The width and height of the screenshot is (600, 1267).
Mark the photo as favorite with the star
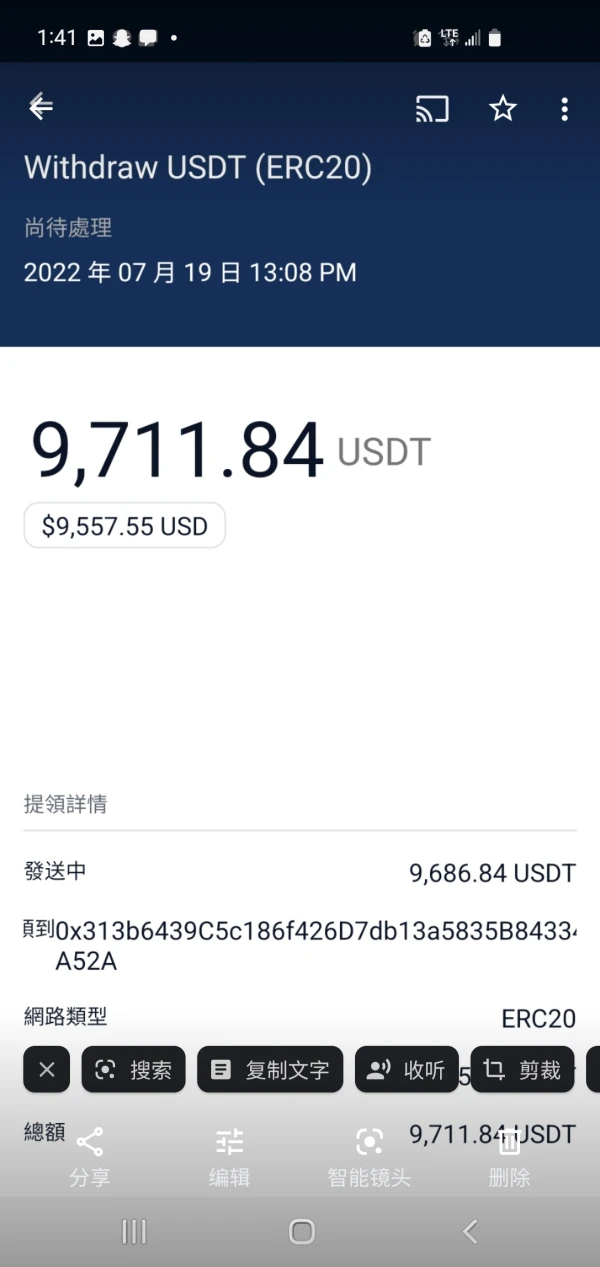click(502, 109)
